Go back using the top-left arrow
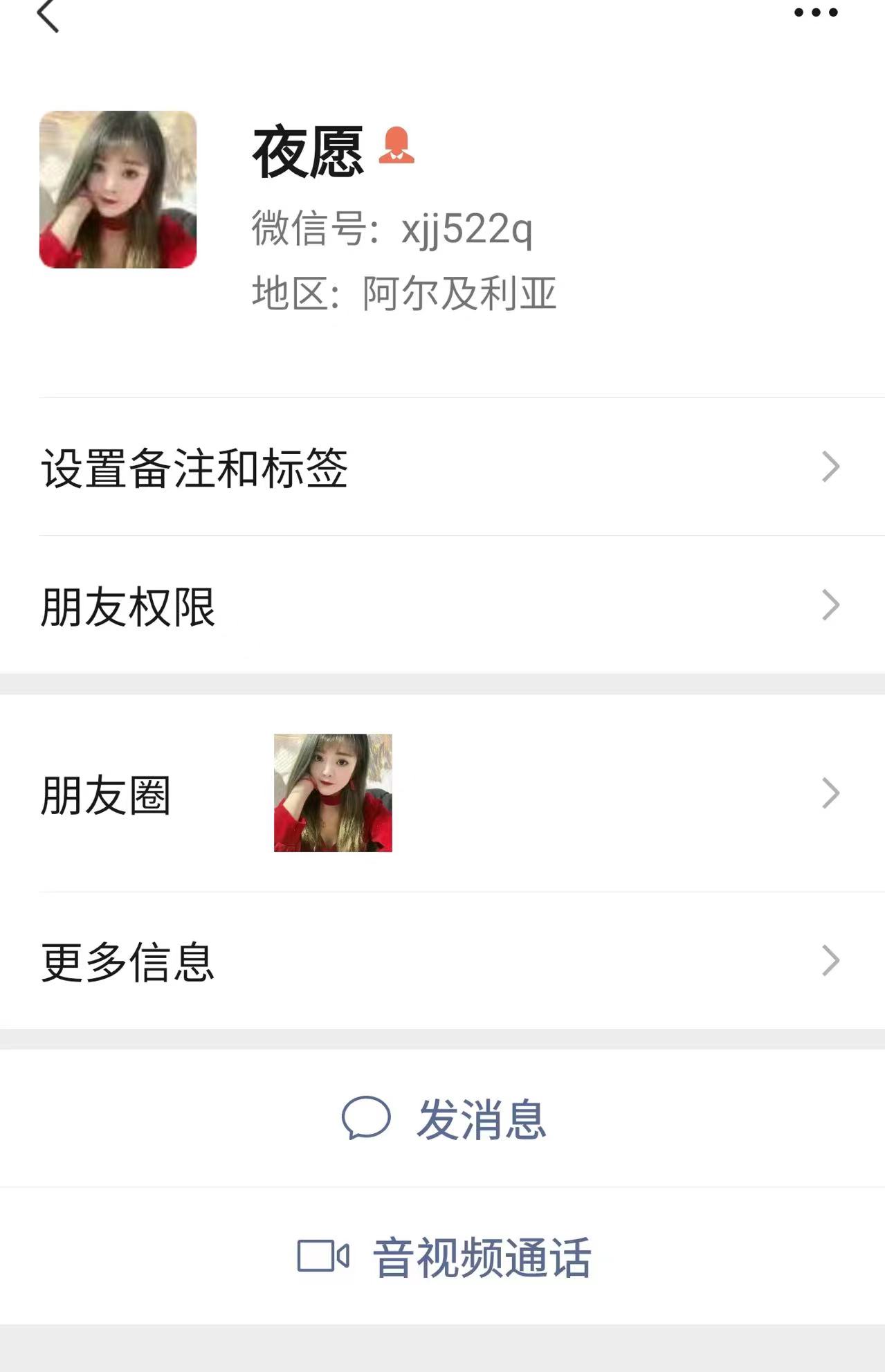 coord(48,15)
